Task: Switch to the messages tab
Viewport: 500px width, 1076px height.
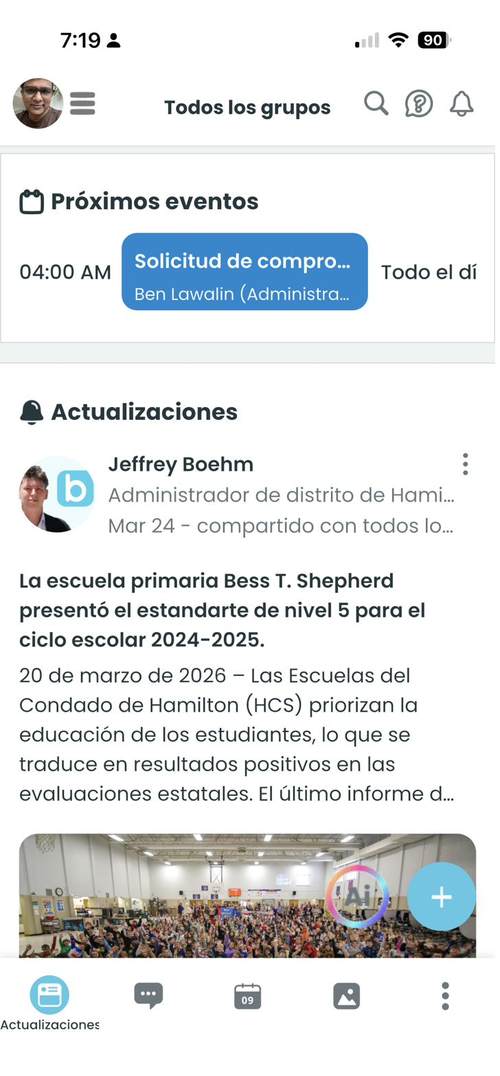Action: click(x=148, y=995)
